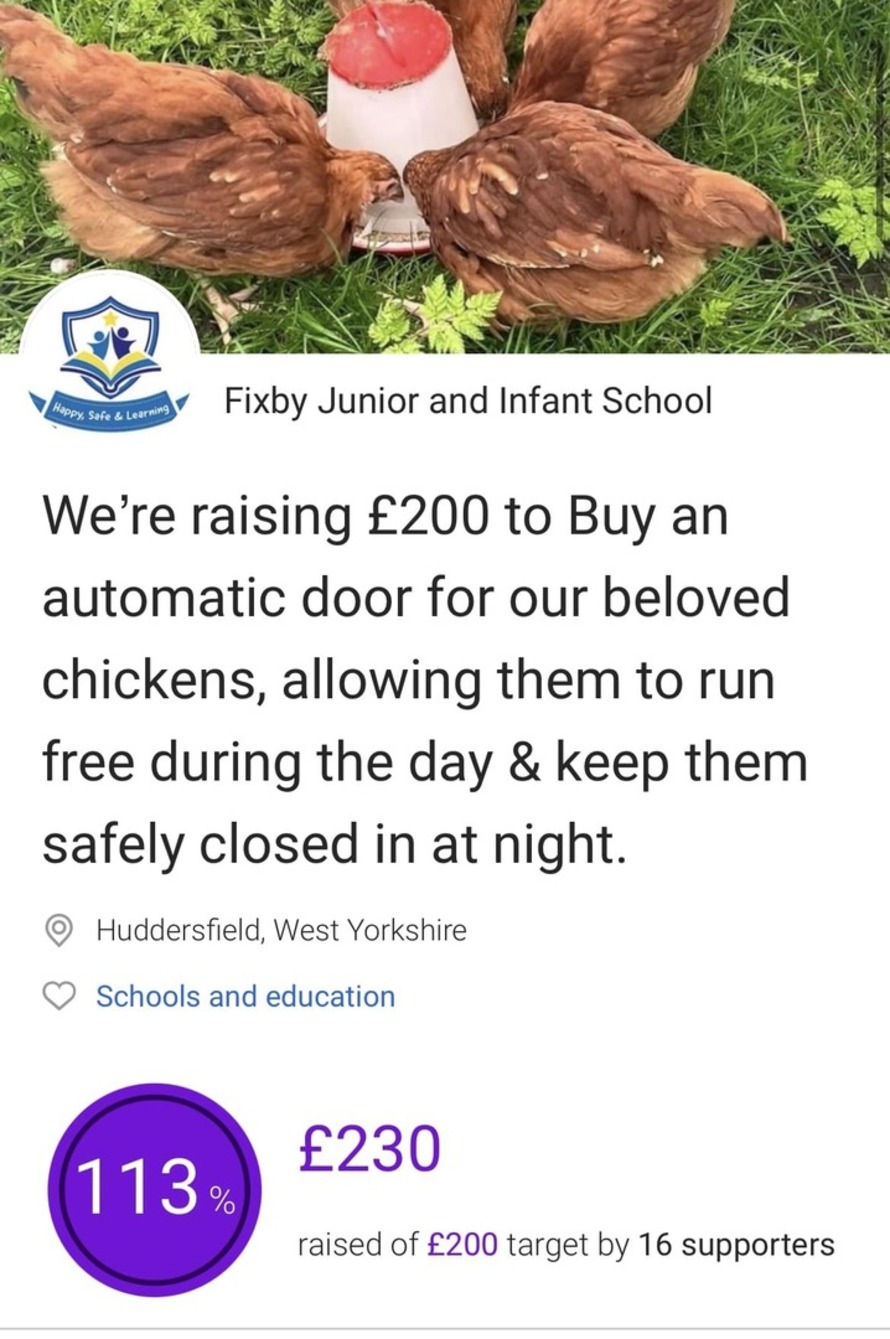Viewport: 890px width, 1339px height.
Task: Open the Schools and education category link
Action: pos(244,997)
